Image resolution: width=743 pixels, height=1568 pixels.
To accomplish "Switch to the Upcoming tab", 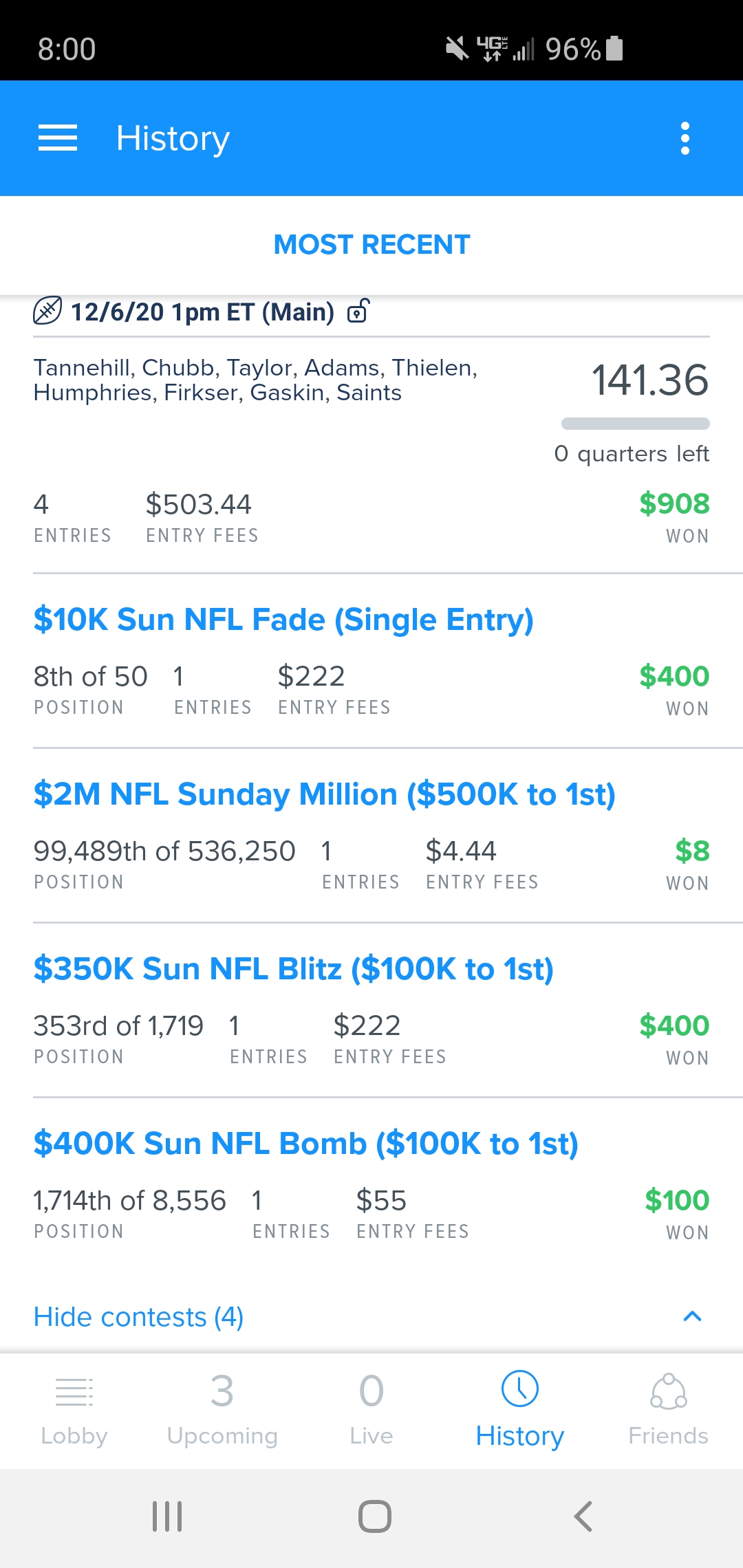I will (x=222, y=1410).
